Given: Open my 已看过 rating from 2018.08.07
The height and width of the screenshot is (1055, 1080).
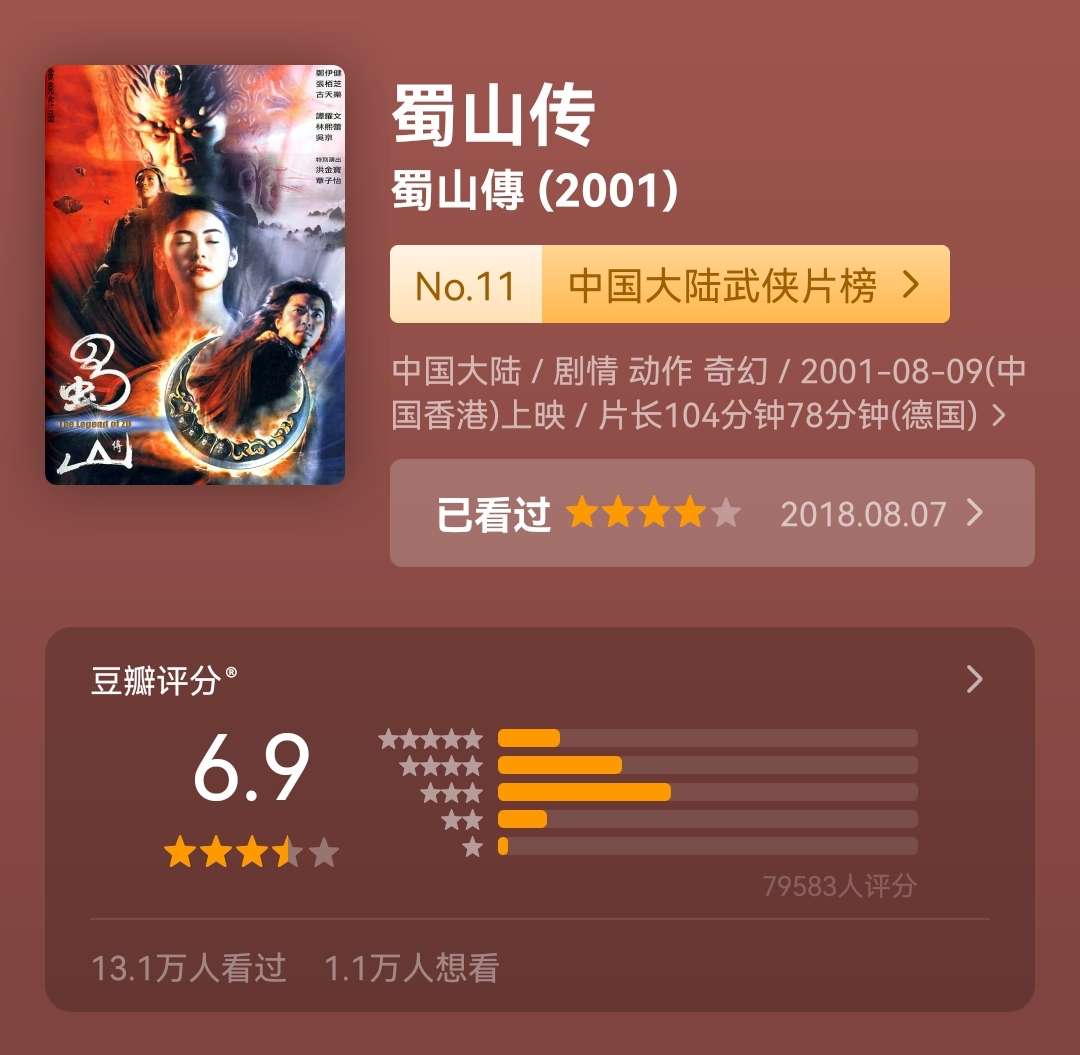Looking at the screenshot, I should click(x=711, y=514).
